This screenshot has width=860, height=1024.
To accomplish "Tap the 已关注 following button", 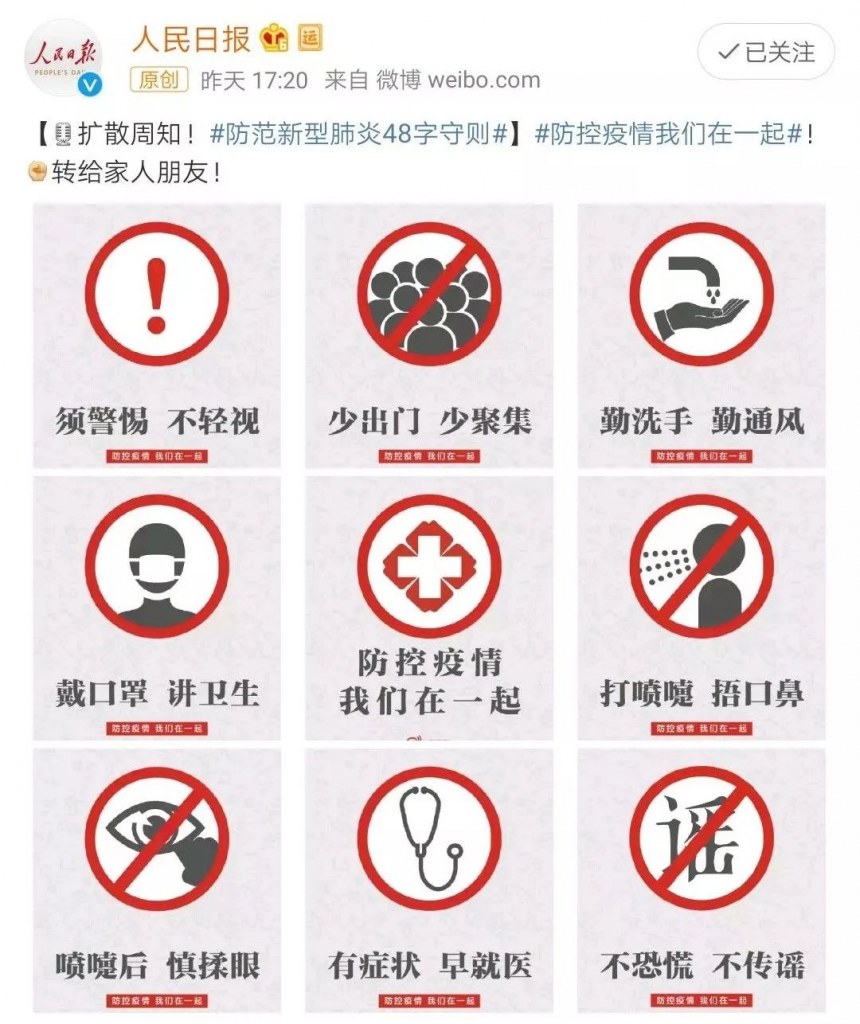I will pos(766,53).
